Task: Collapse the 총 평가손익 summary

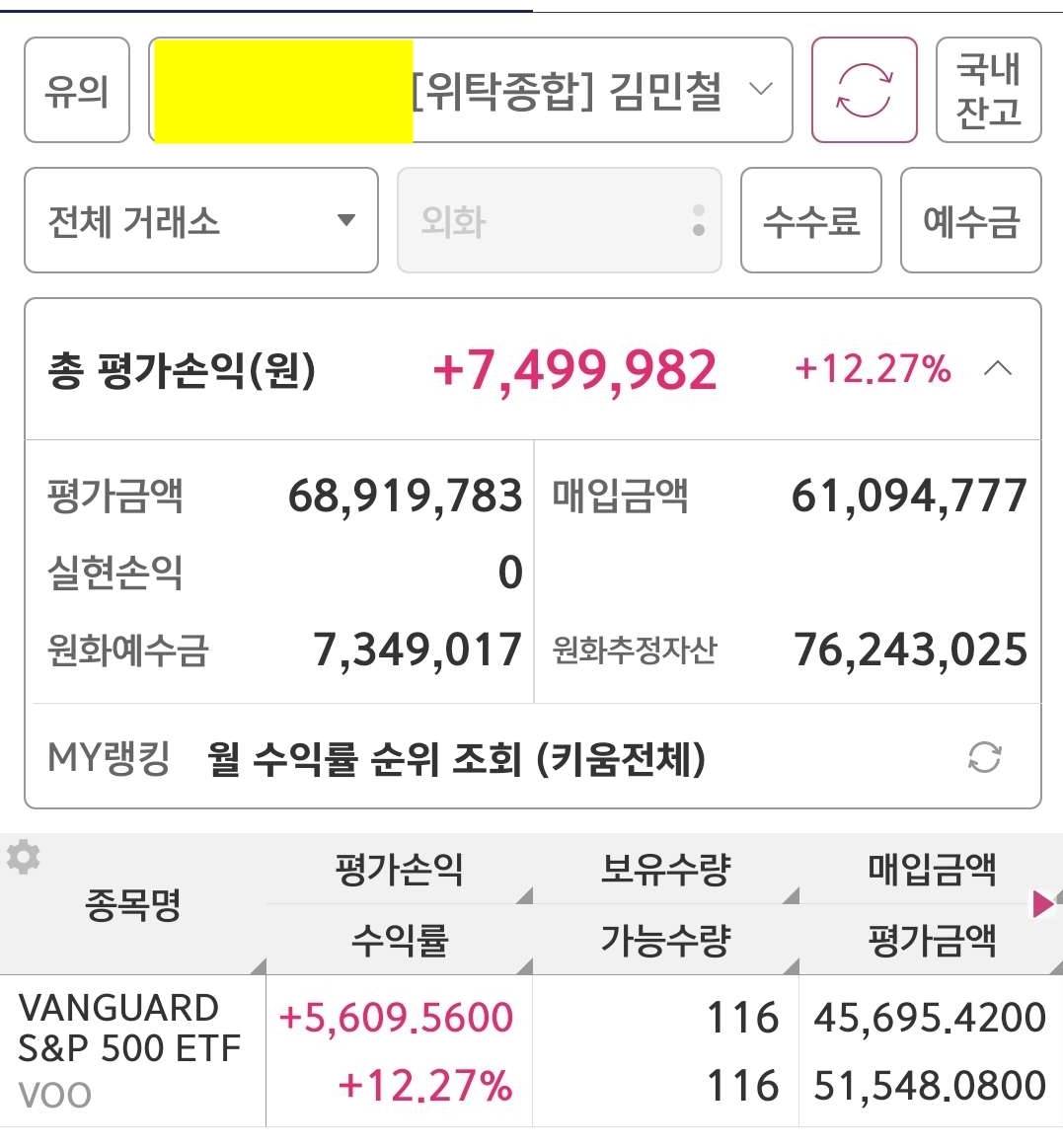Action: click(x=998, y=369)
